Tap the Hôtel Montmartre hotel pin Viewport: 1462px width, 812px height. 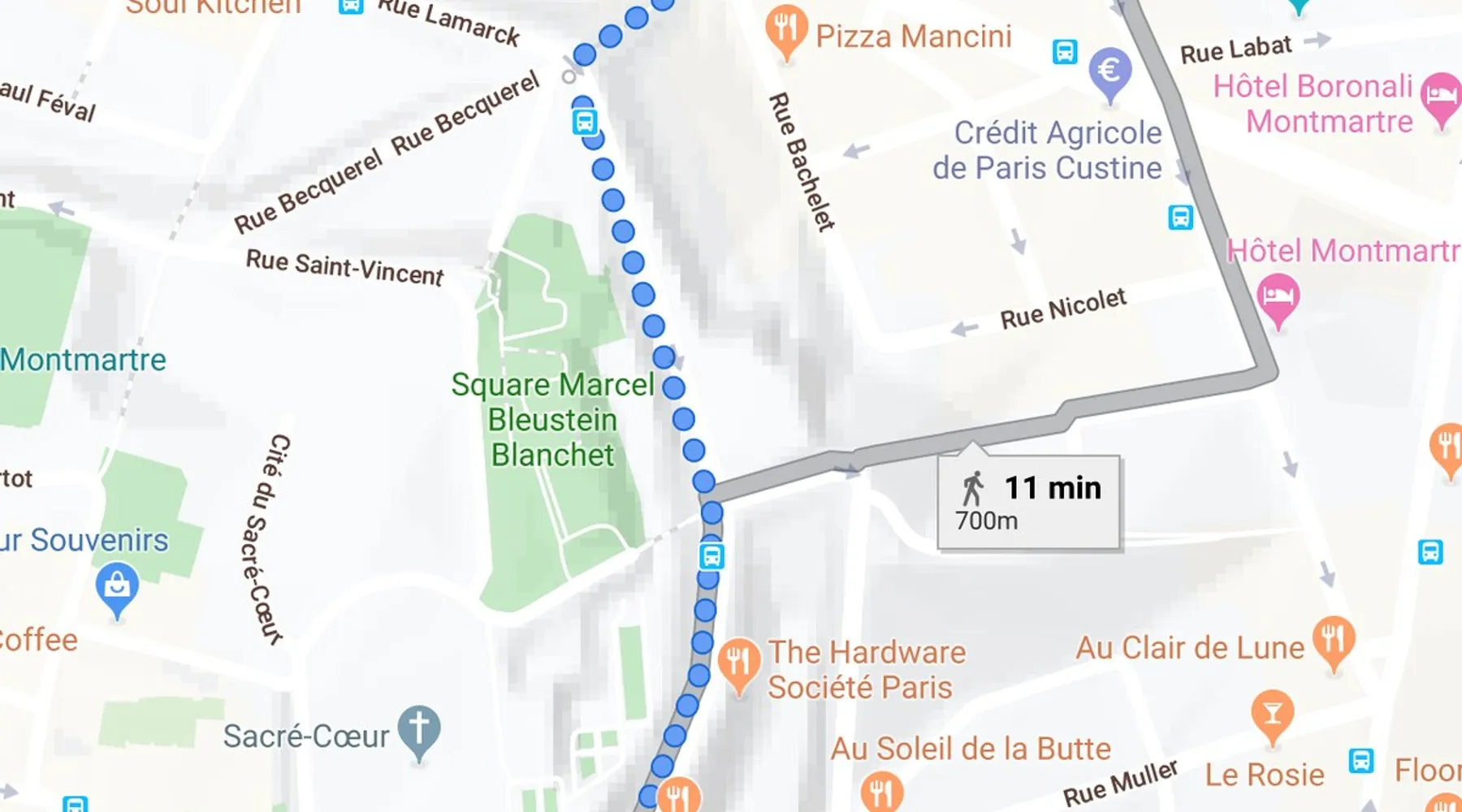[1278, 297]
